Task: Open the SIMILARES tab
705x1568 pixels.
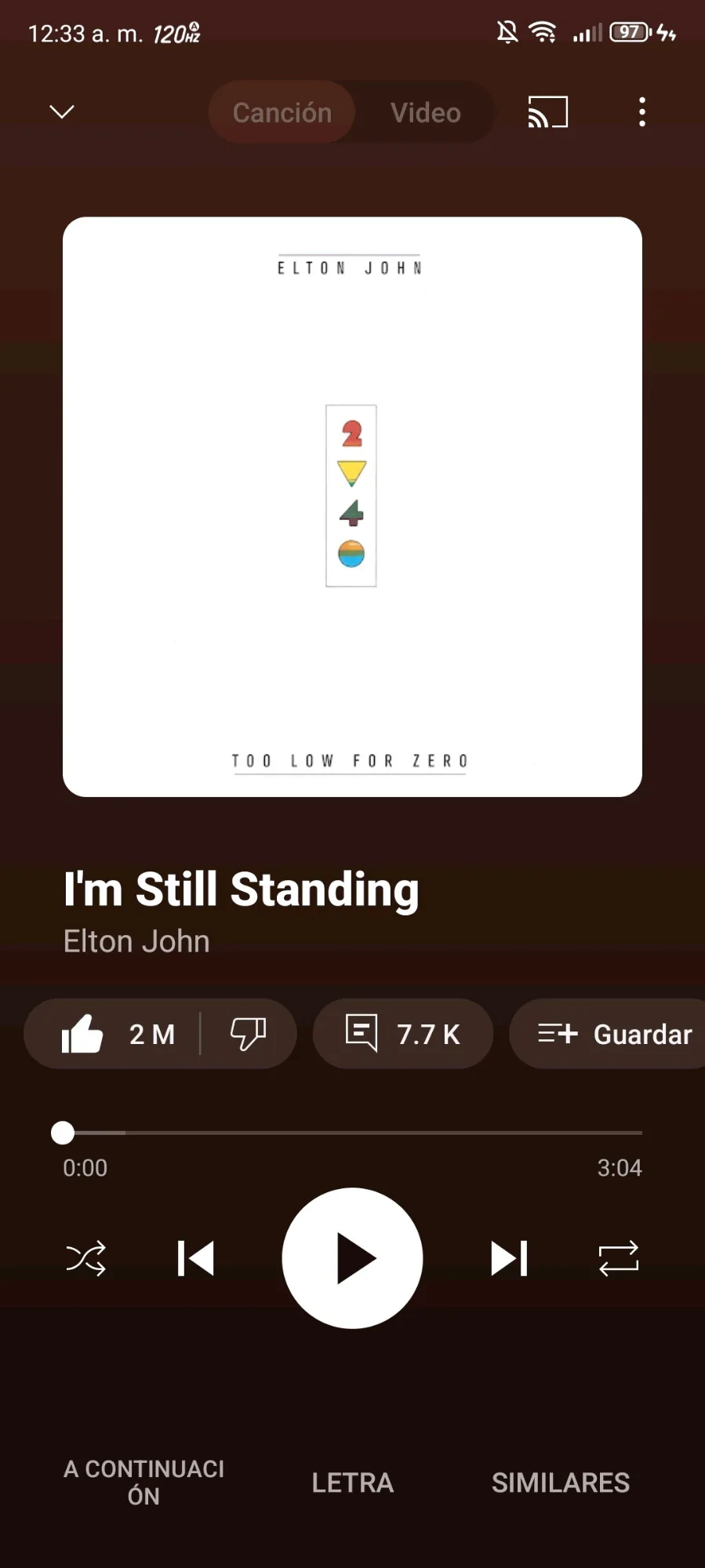Action: coord(560,1482)
